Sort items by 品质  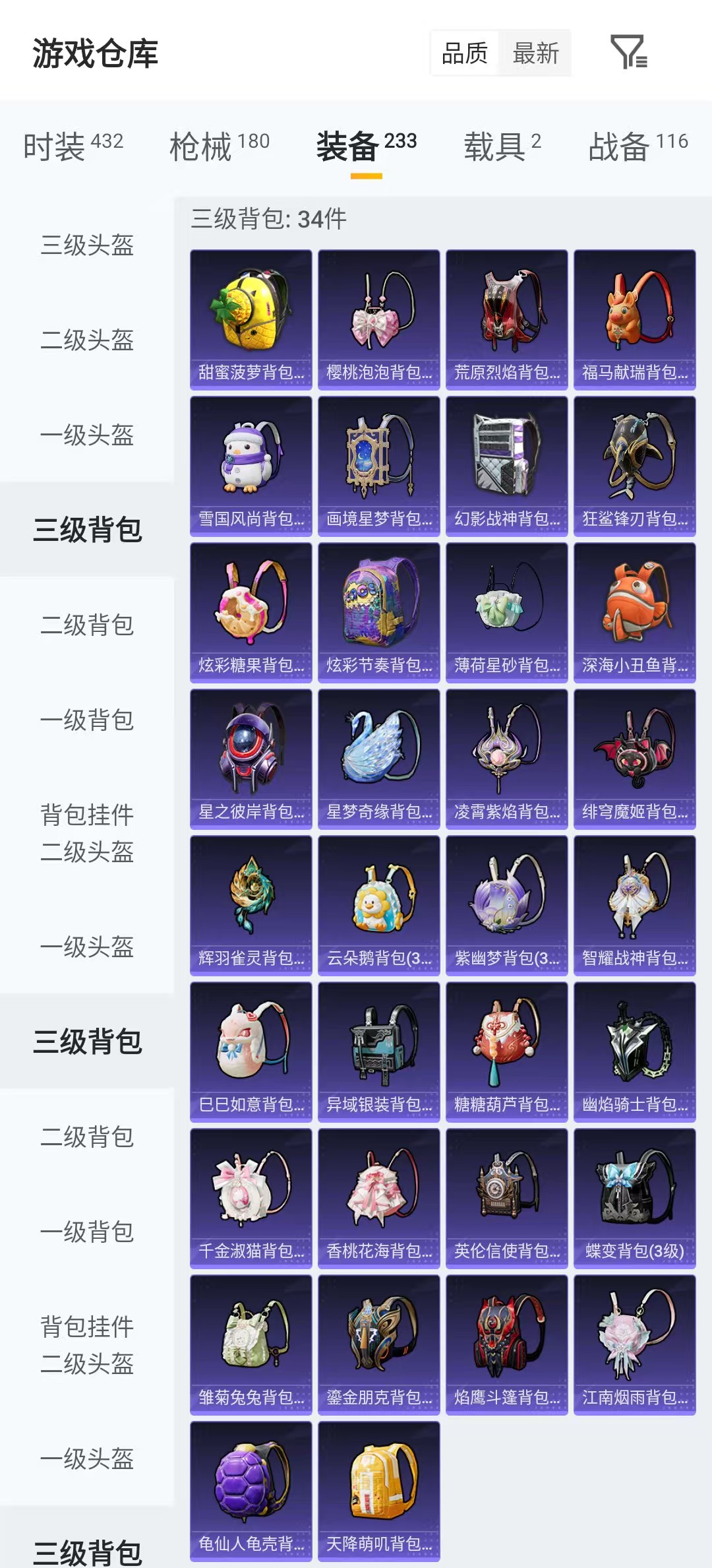465,55
